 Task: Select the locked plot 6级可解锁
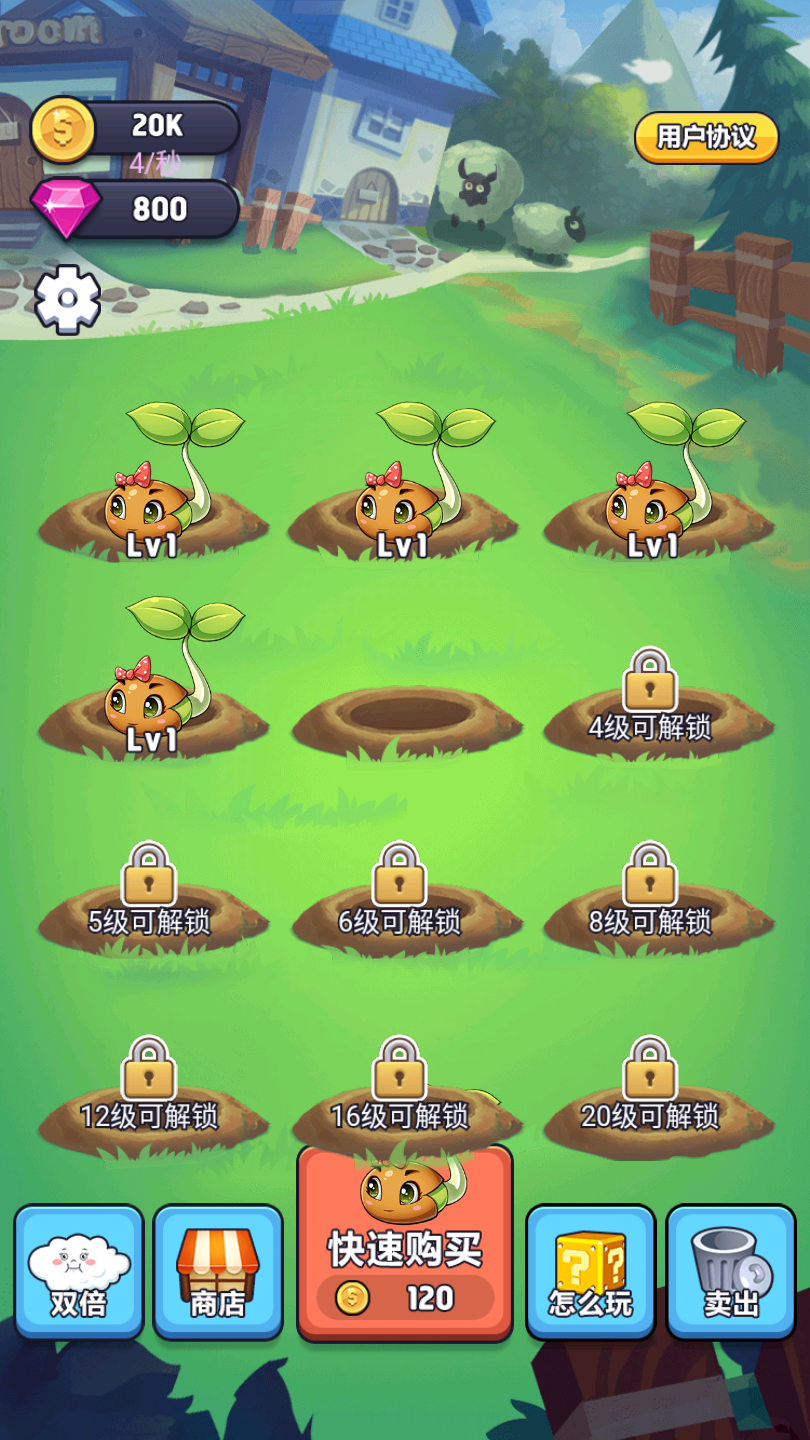click(400, 905)
